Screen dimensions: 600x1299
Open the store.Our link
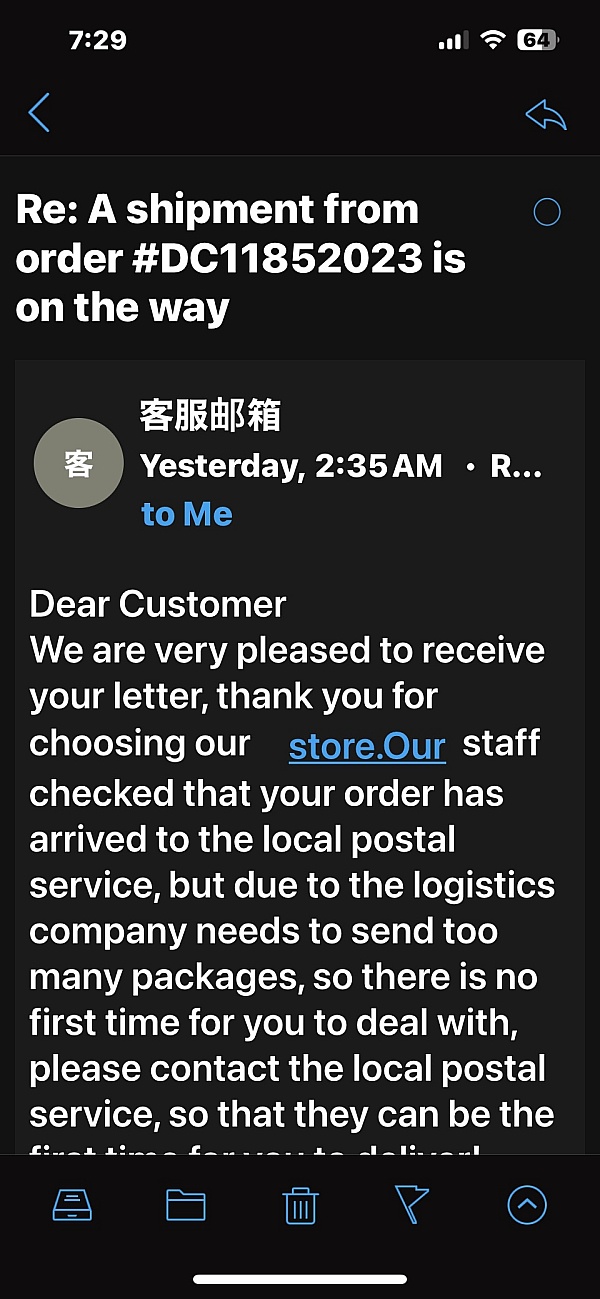[367, 746]
